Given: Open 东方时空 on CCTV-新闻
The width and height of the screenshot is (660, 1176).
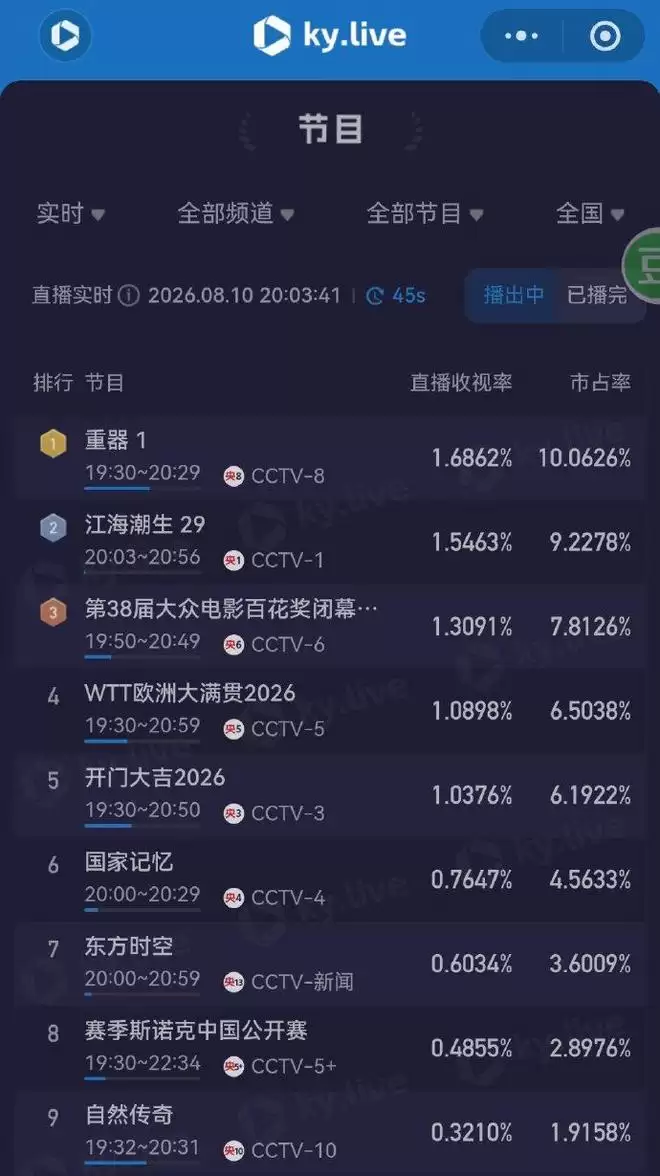Looking at the screenshot, I should click(x=330, y=964).
